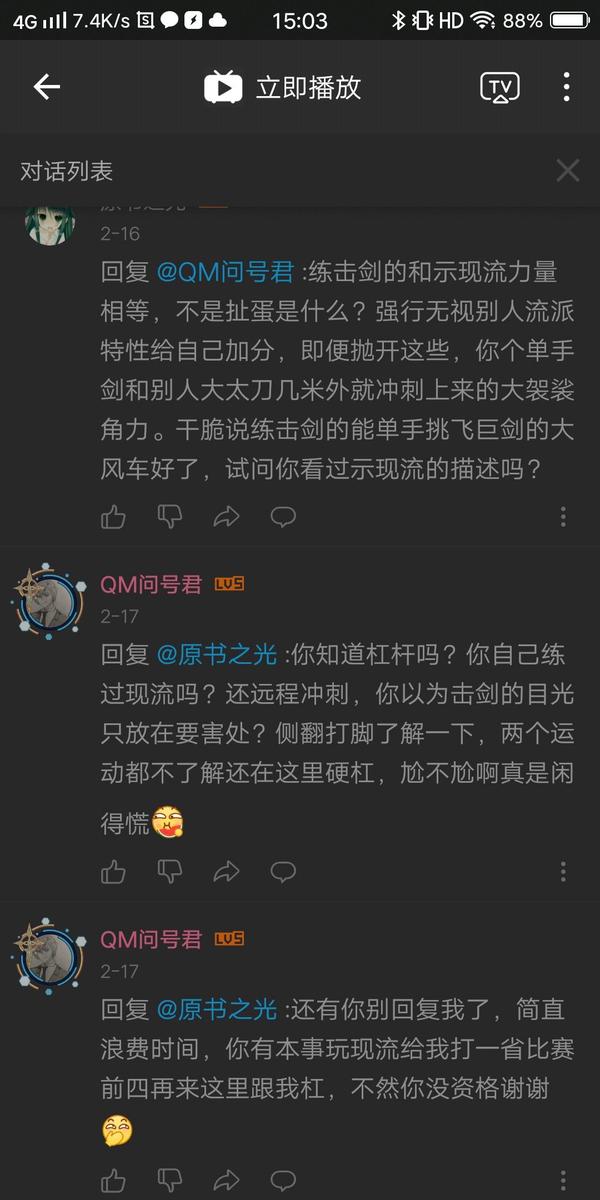Open the top-right overflow menu
The image size is (600, 1200).
(566, 87)
